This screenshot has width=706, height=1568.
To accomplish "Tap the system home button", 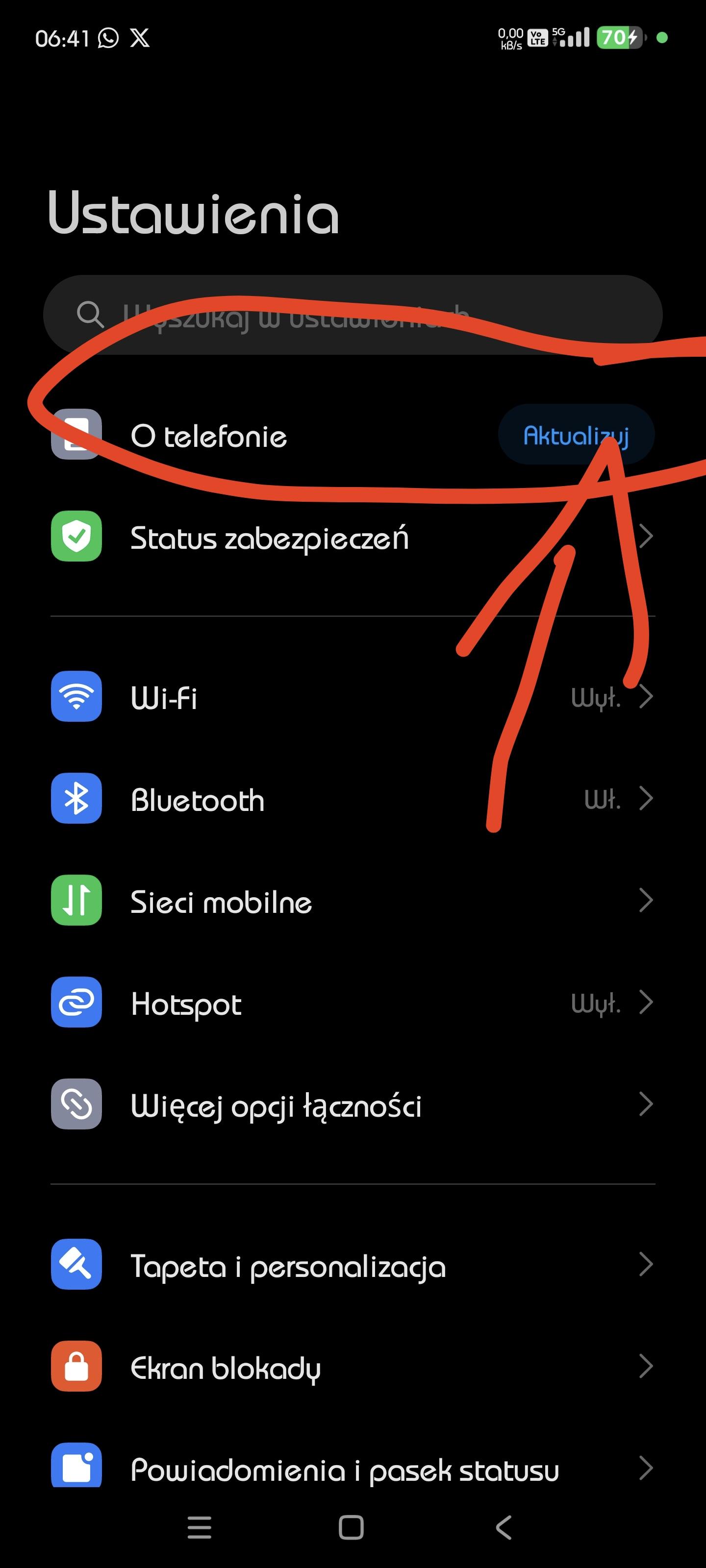I will click(351, 1527).
